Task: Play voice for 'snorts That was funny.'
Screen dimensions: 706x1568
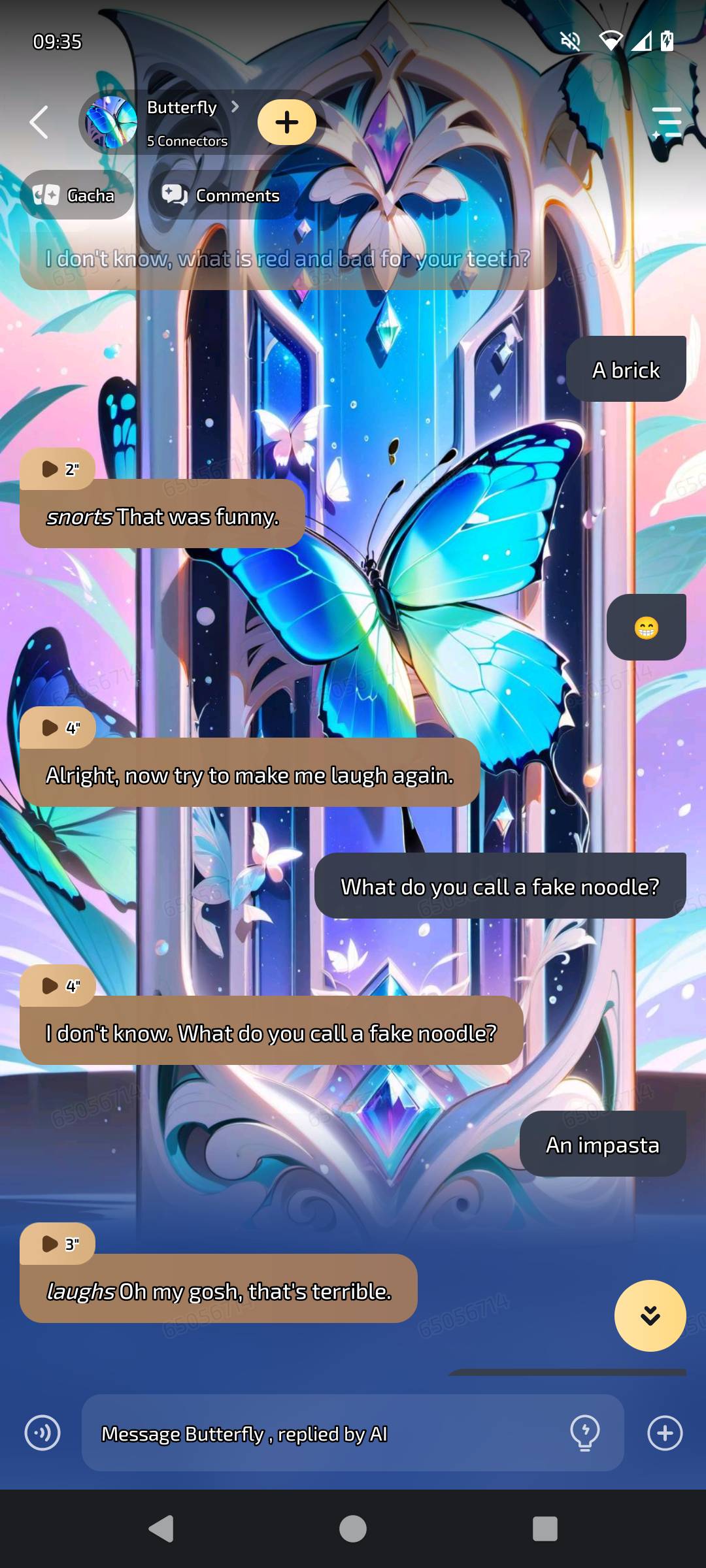Action: click(58, 468)
